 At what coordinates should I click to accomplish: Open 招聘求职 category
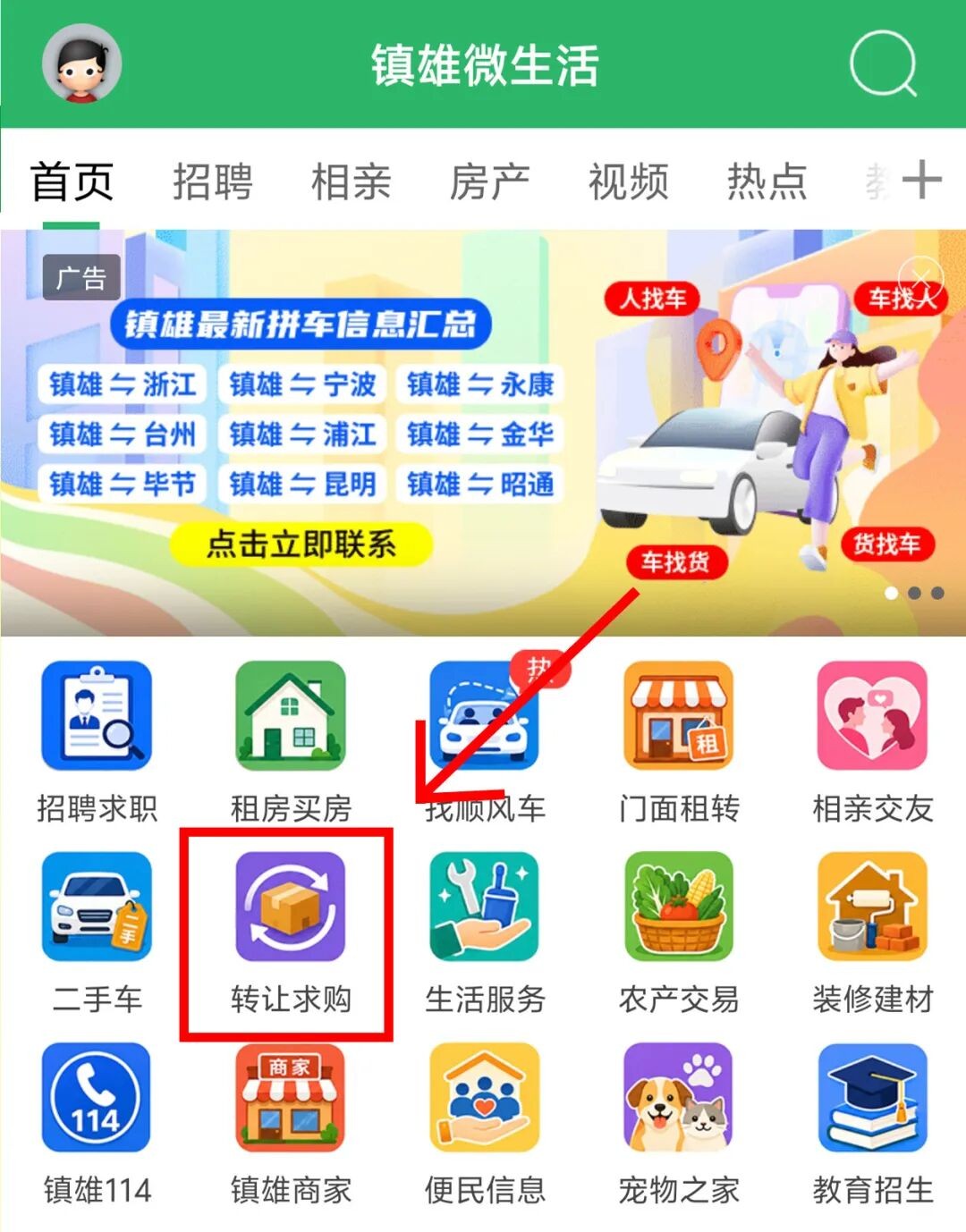click(x=97, y=742)
